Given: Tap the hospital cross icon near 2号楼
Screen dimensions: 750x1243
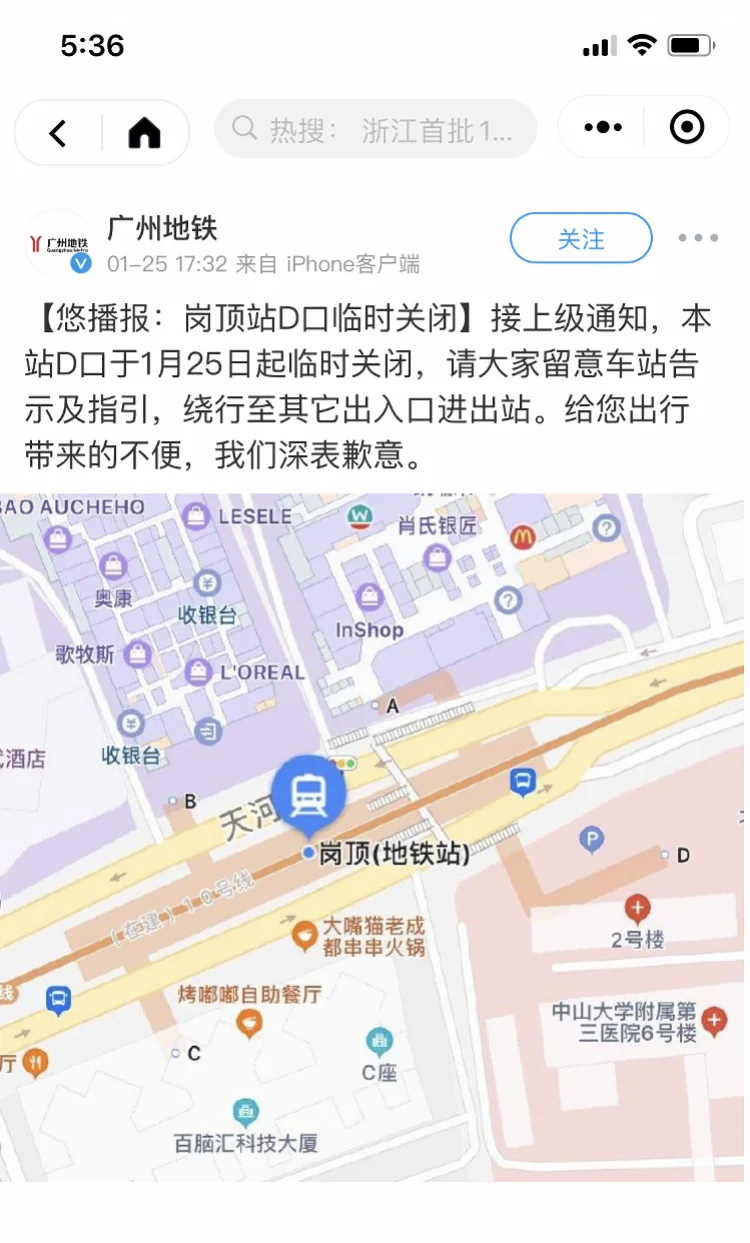Looking at the screenshot, I should [x=636, y=908].
